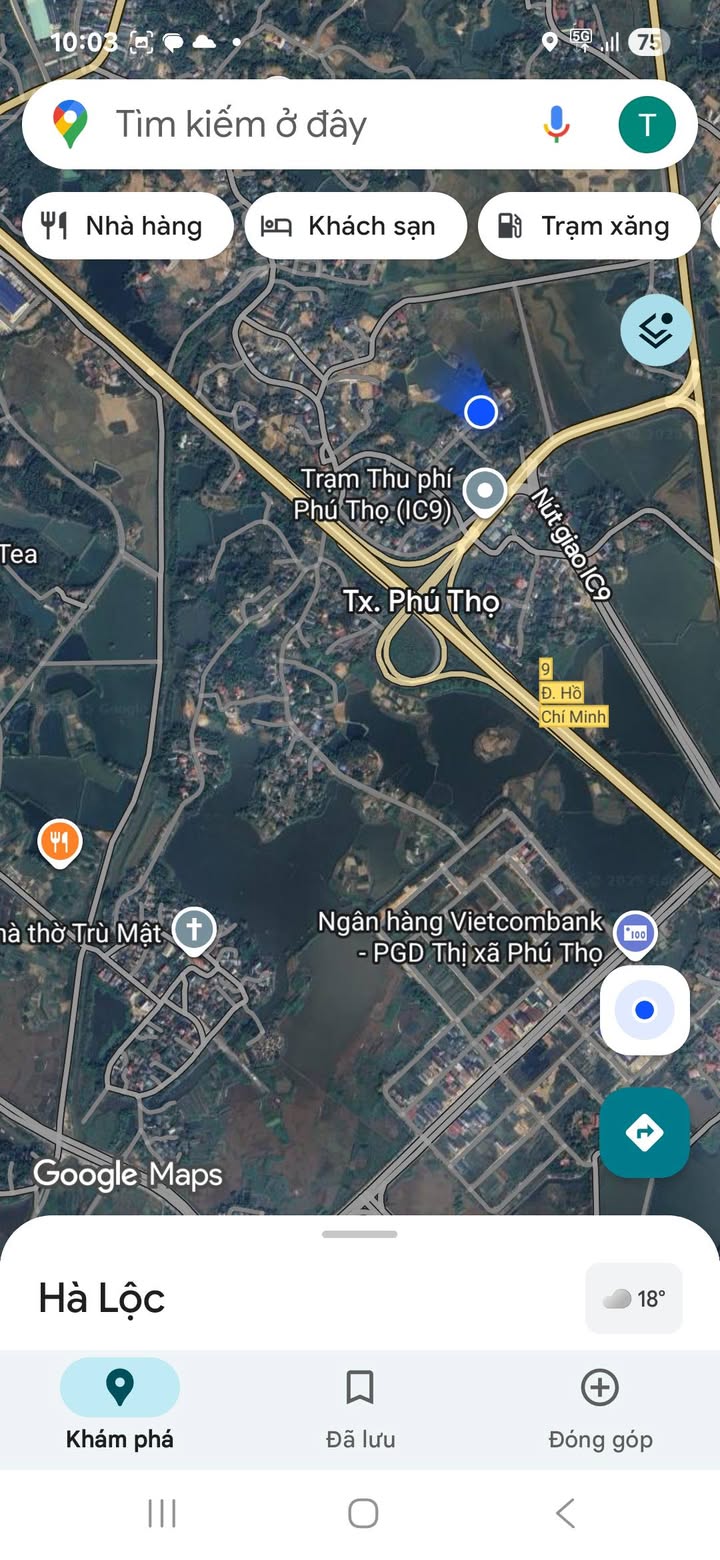Image resolution: width=720 pixels, height=1560 pixels.
Task: Show Trạm xăng nearby
Action: (588, 226)
